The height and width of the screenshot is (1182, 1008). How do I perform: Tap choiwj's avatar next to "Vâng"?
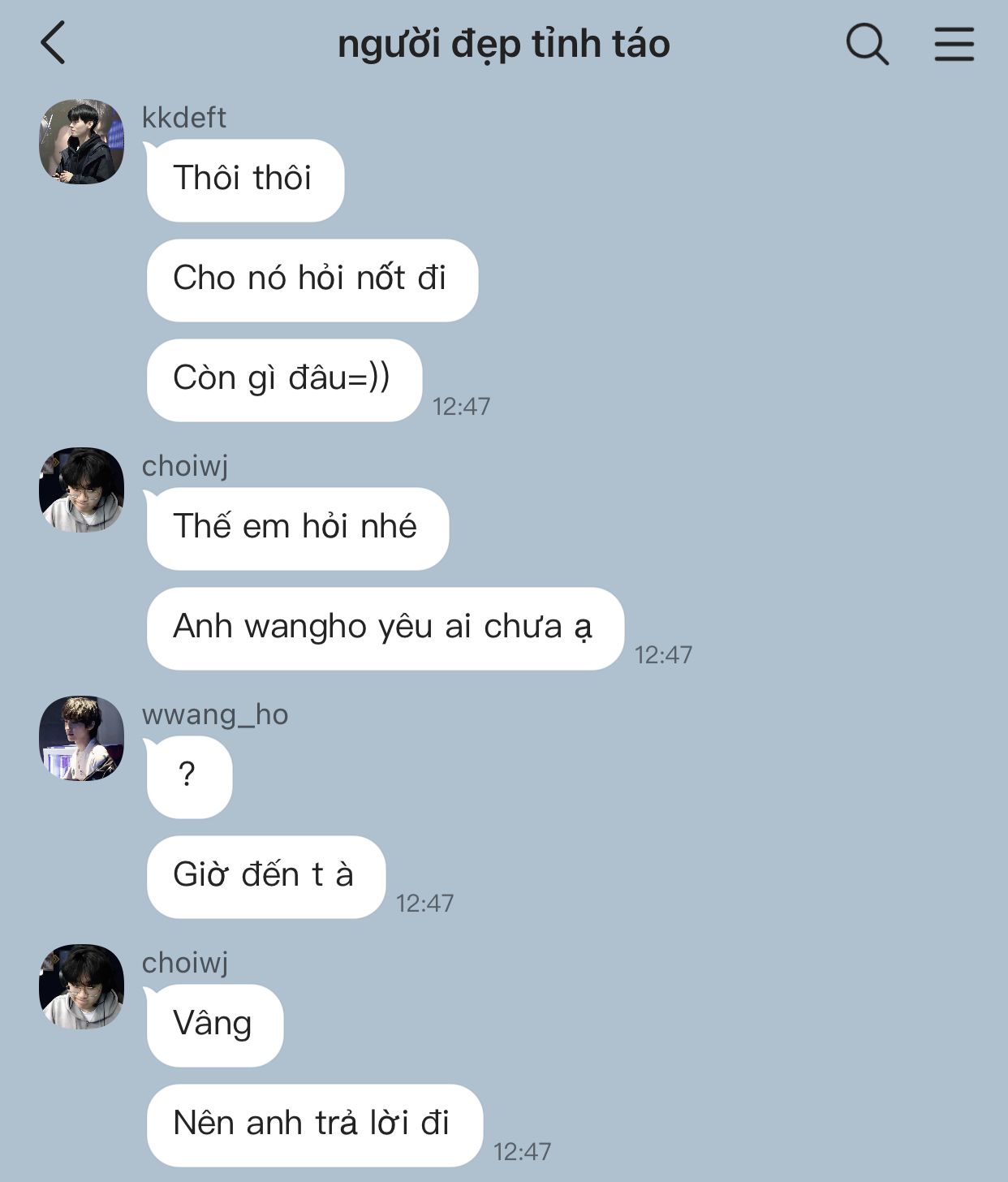click(82, 986)
